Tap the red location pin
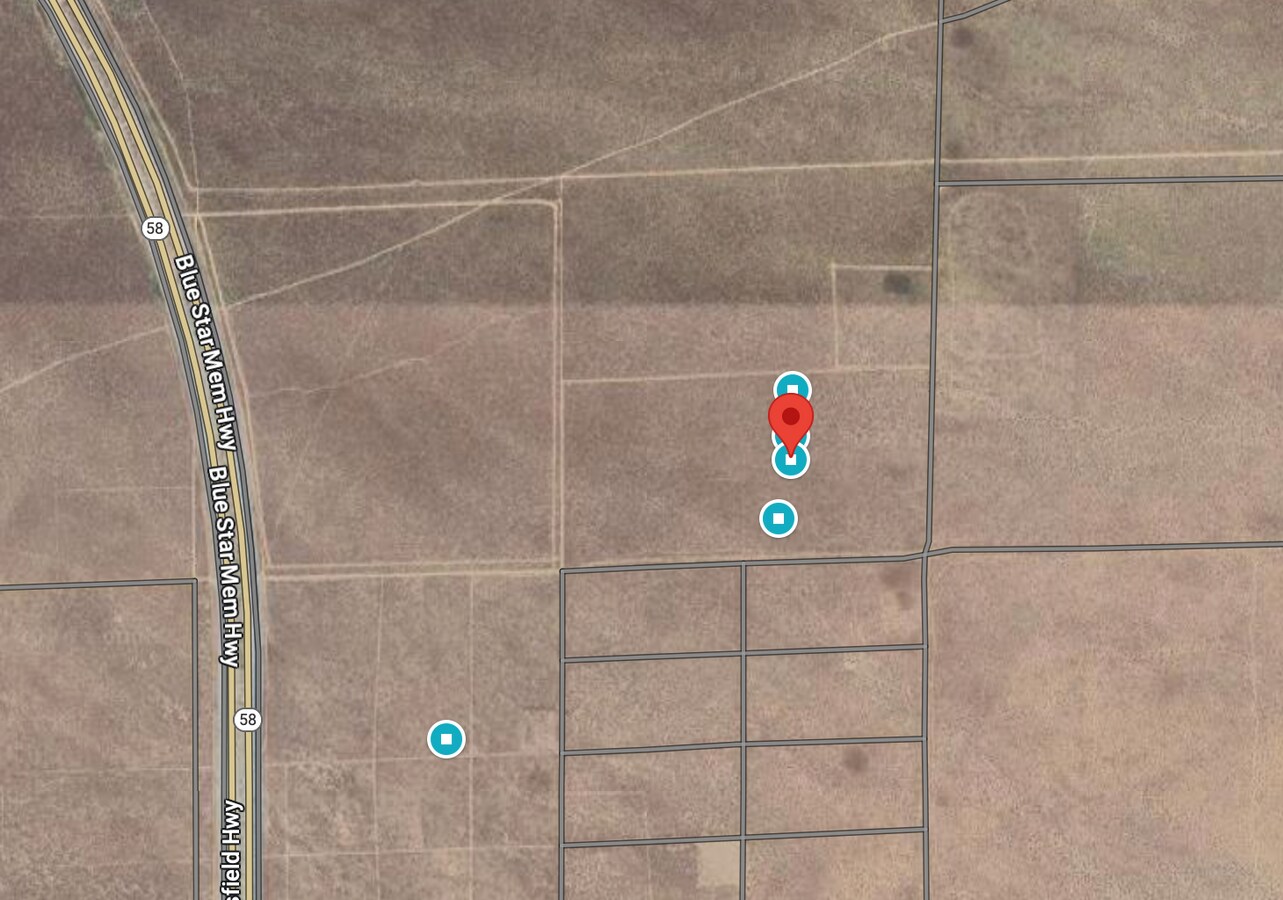The height and width of the screenshot is (900, 1283). (790, 418)
